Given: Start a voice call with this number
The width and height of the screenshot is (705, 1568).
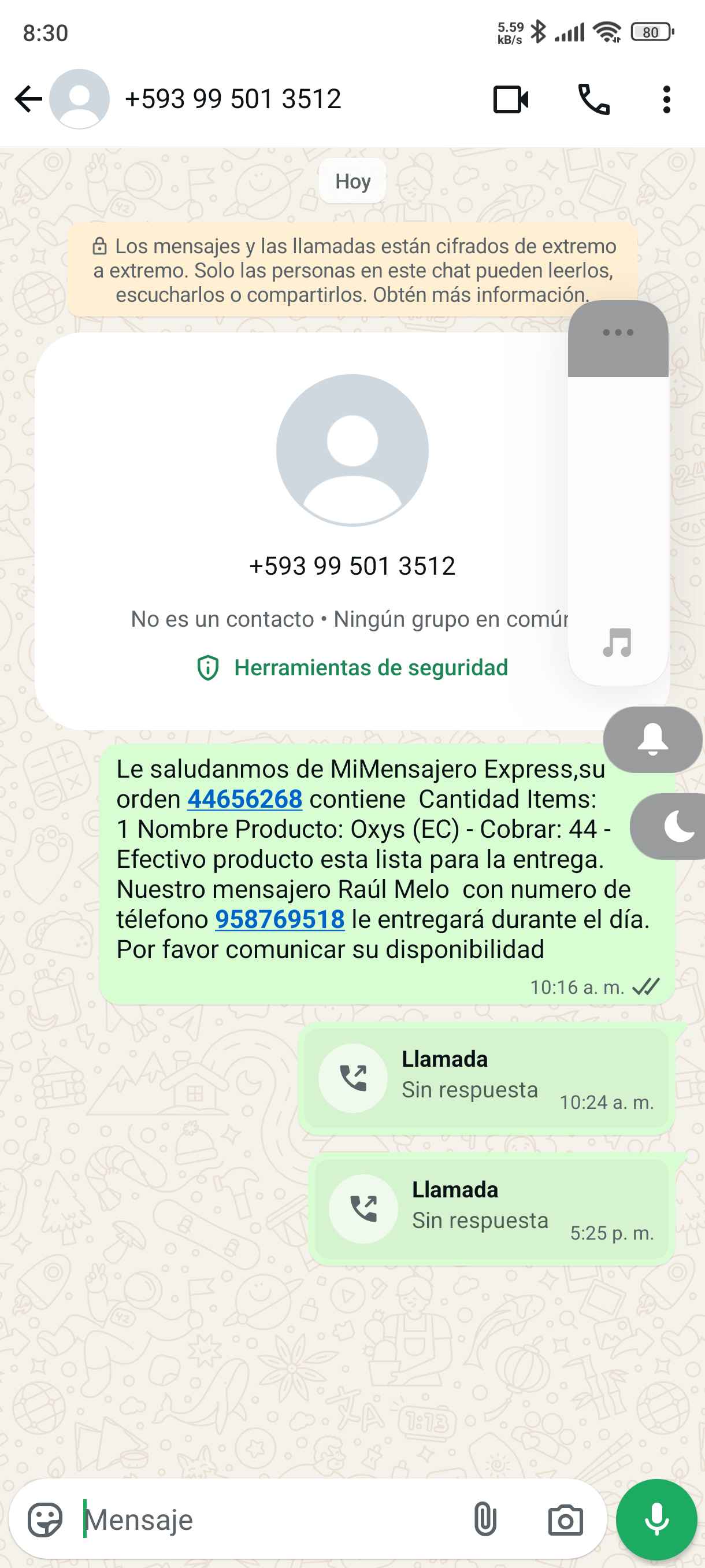Looking at the screenshot, I should click(593, 99).
